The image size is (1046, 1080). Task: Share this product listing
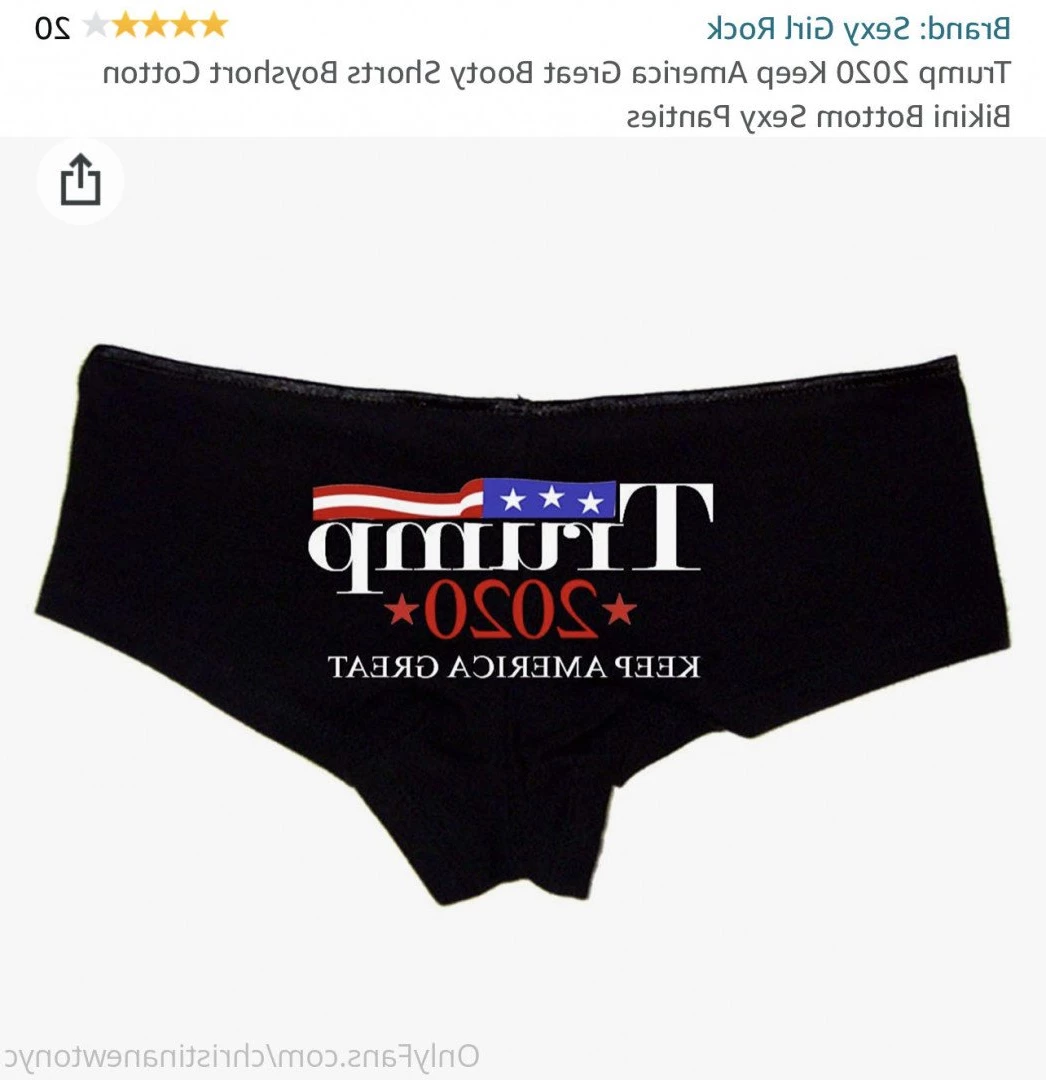(x=81, y=181)
